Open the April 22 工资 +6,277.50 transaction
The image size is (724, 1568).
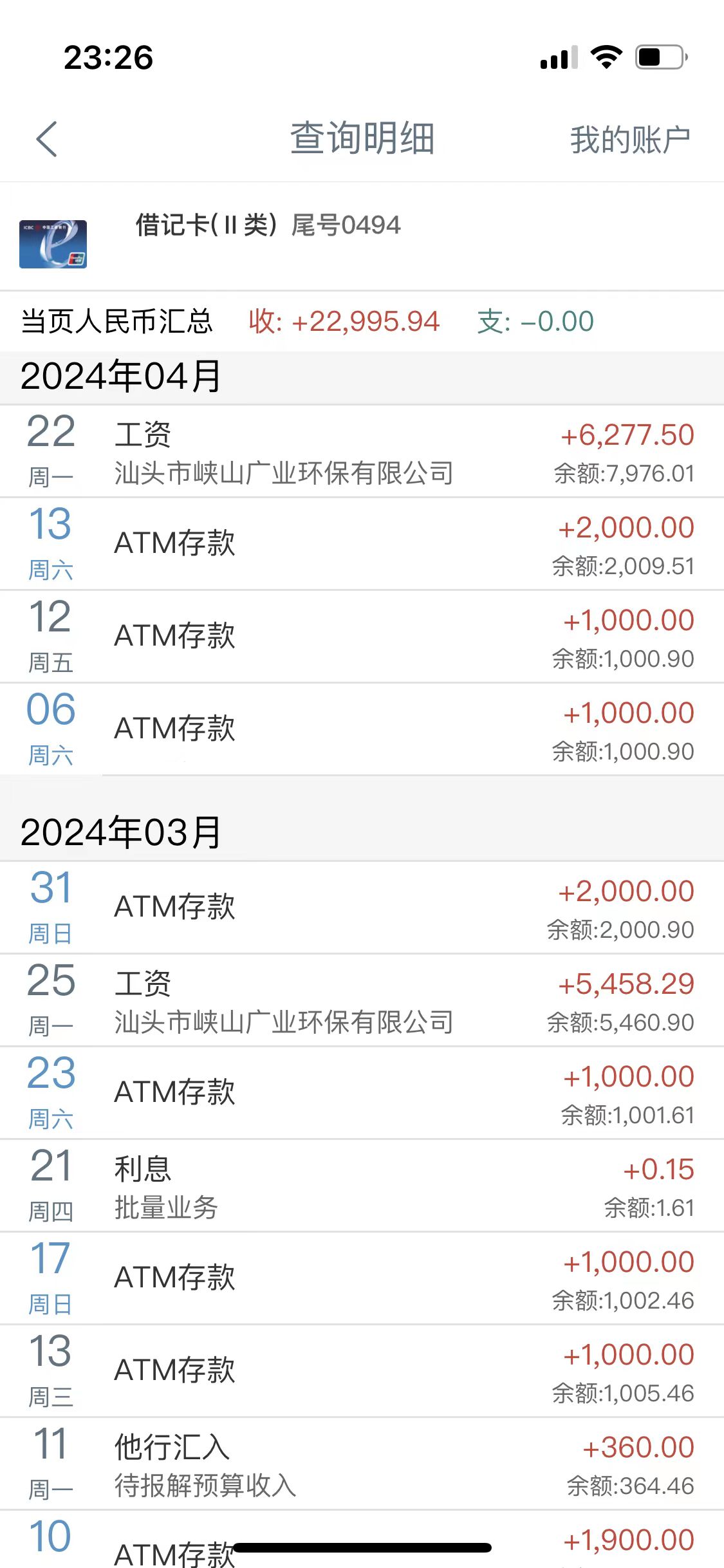tap(360, 452)
